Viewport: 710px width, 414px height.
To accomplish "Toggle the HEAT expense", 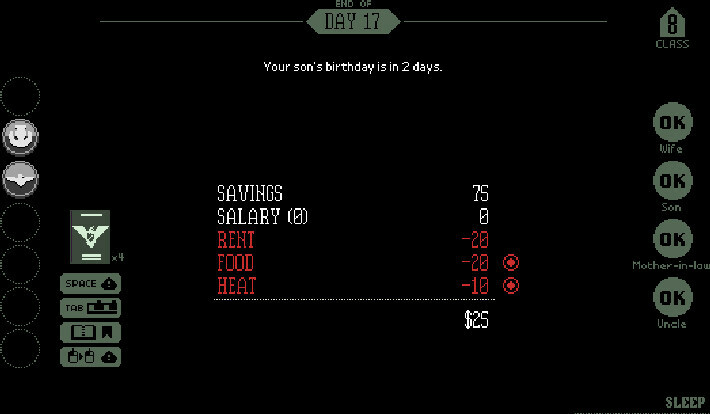I will pyautogui.click(x=511, y=286).
